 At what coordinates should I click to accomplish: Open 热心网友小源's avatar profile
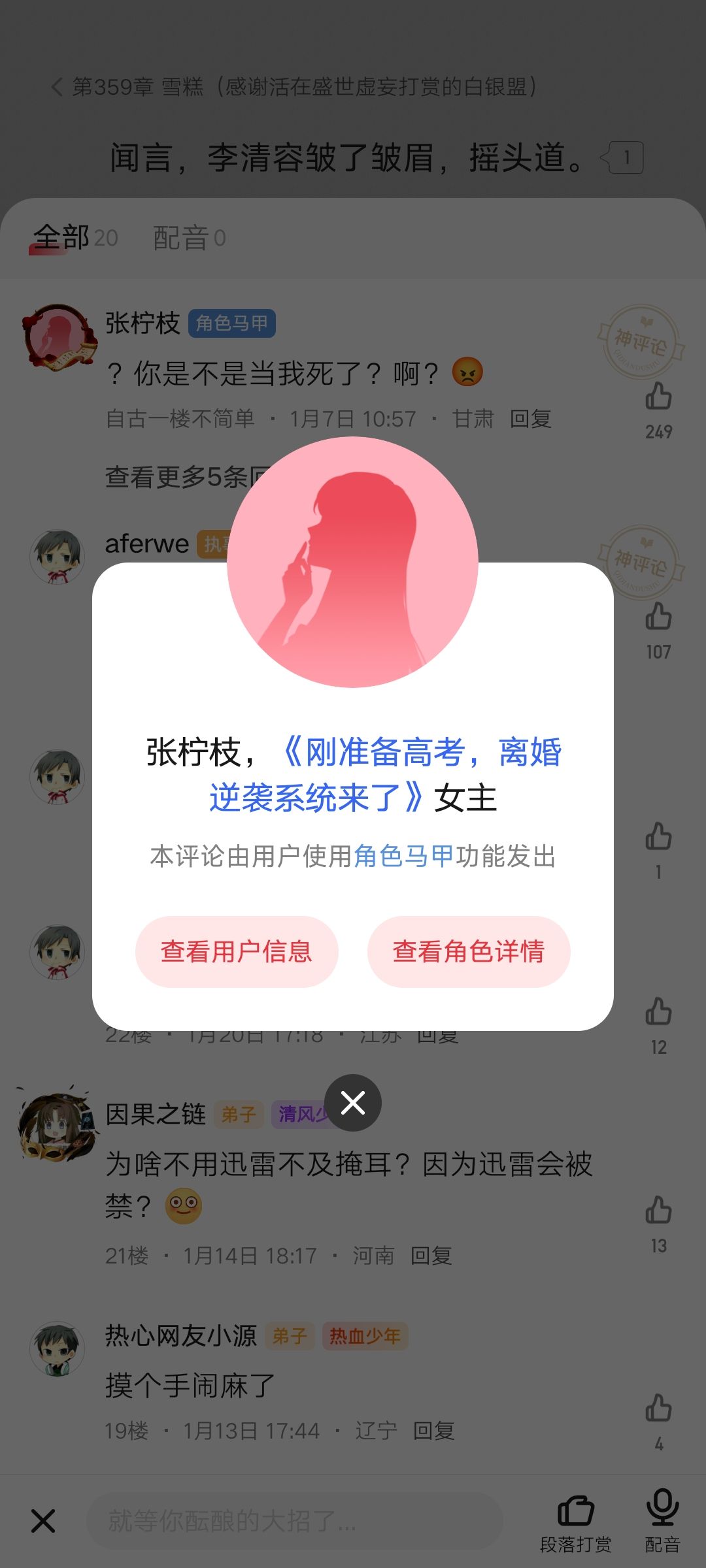click(58, 1349)
